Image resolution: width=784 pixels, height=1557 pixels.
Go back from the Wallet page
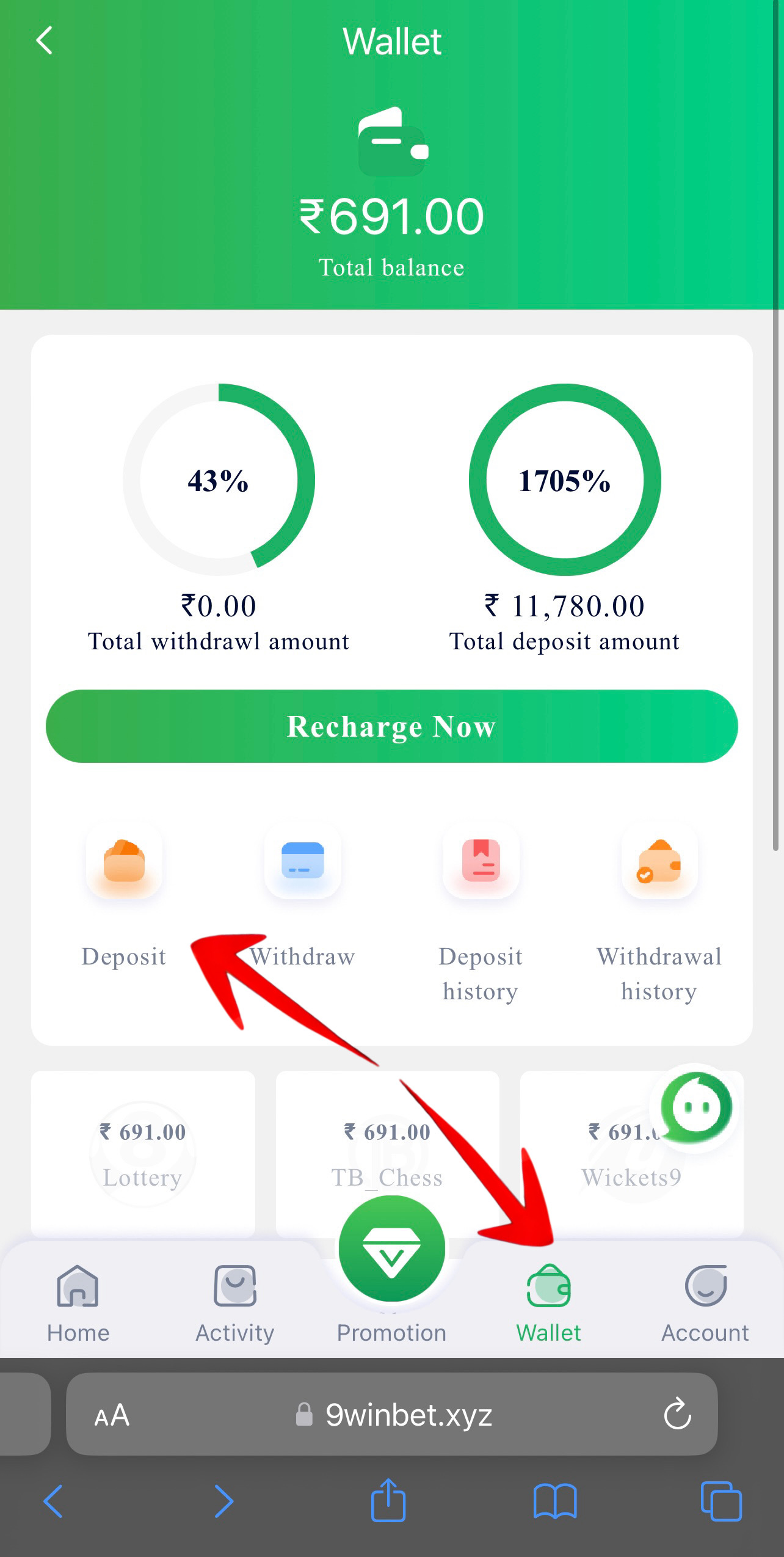45,41
